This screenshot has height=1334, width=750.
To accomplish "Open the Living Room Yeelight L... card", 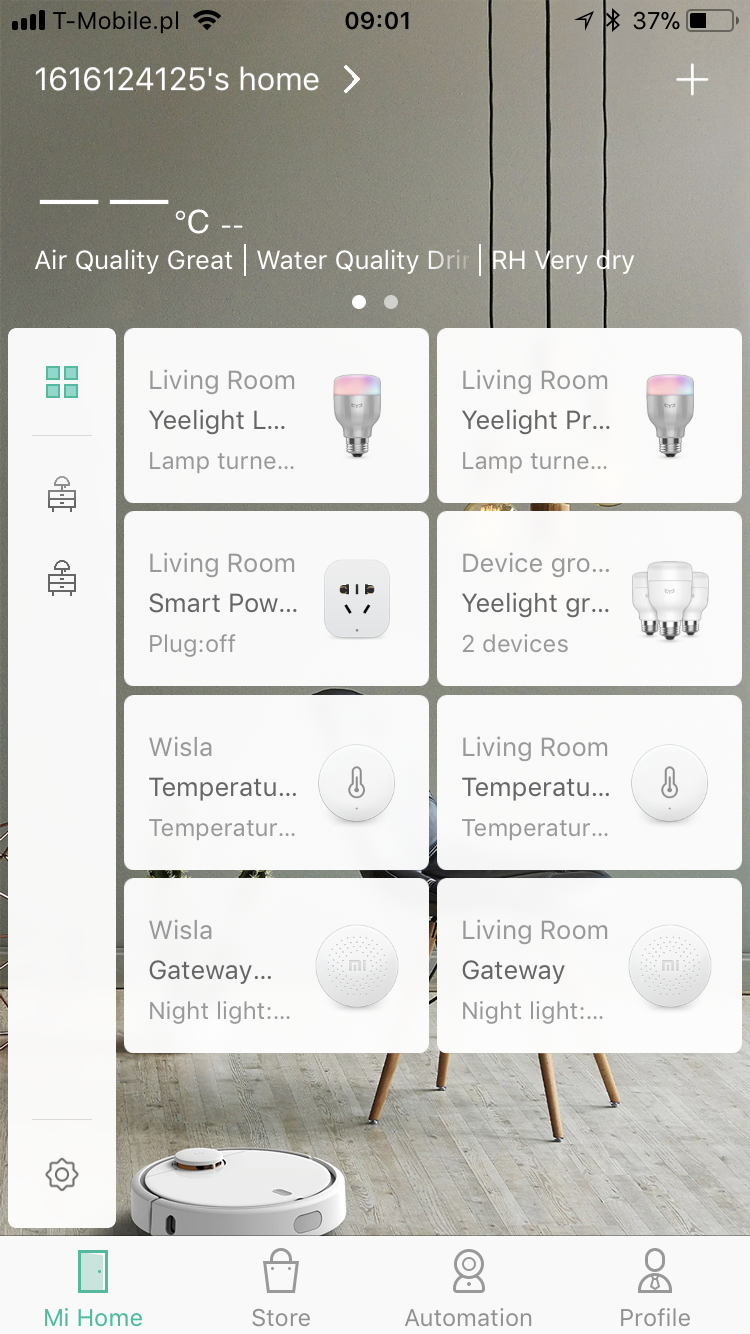I will [x=276, y=416].
